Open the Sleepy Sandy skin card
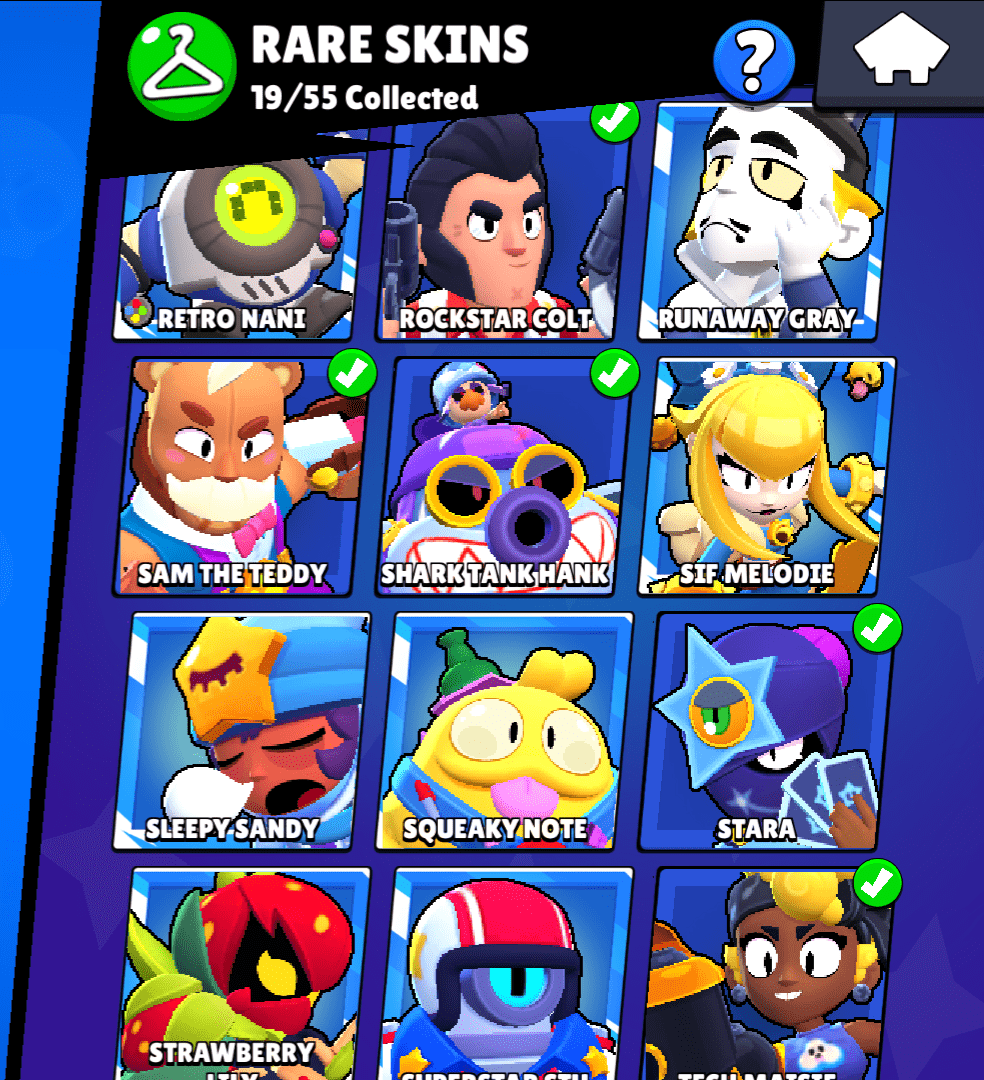The height and width of the screenshot is (1080, 984). 240,732
